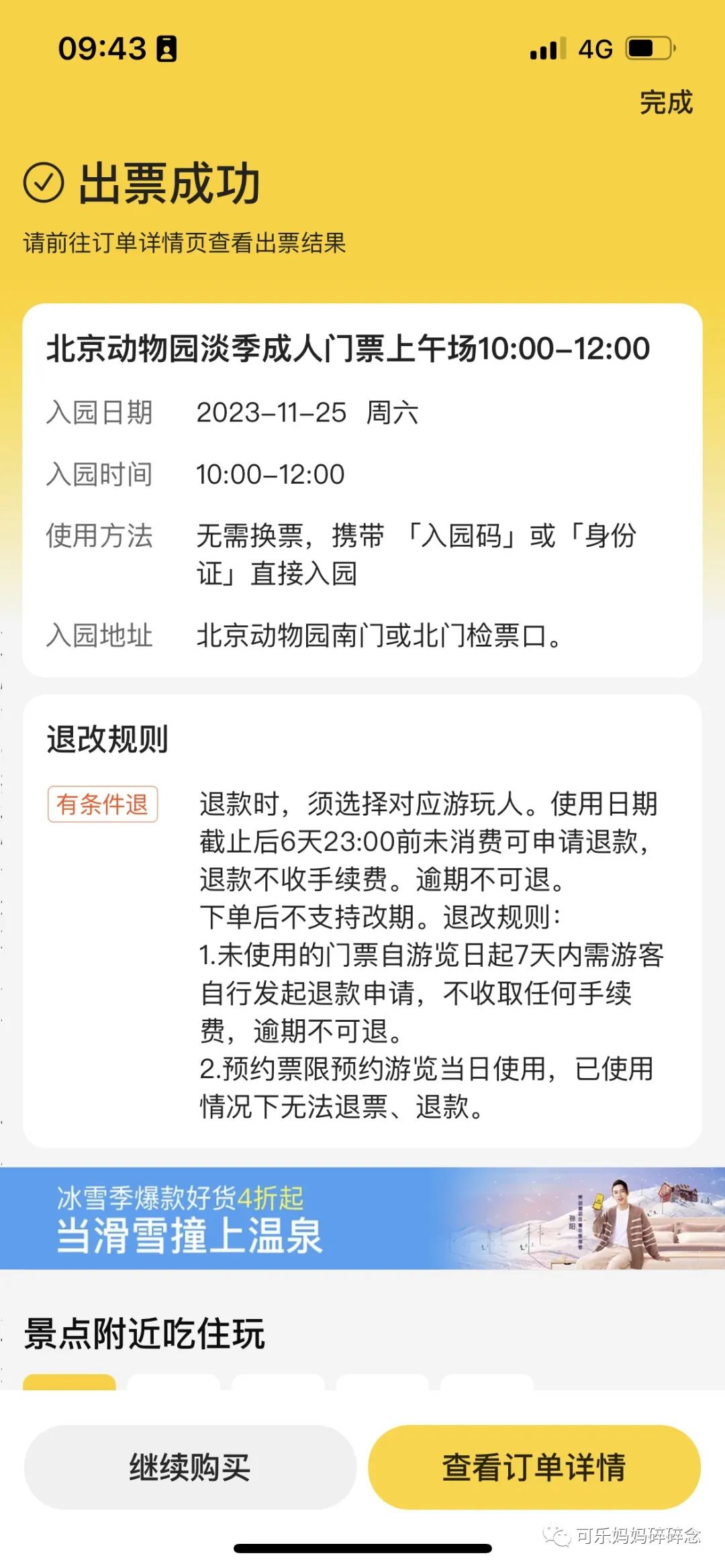This screenshot has width=725, height=1568.
Task: Open 查看订单详情 to view order details
Action: 534,1467
